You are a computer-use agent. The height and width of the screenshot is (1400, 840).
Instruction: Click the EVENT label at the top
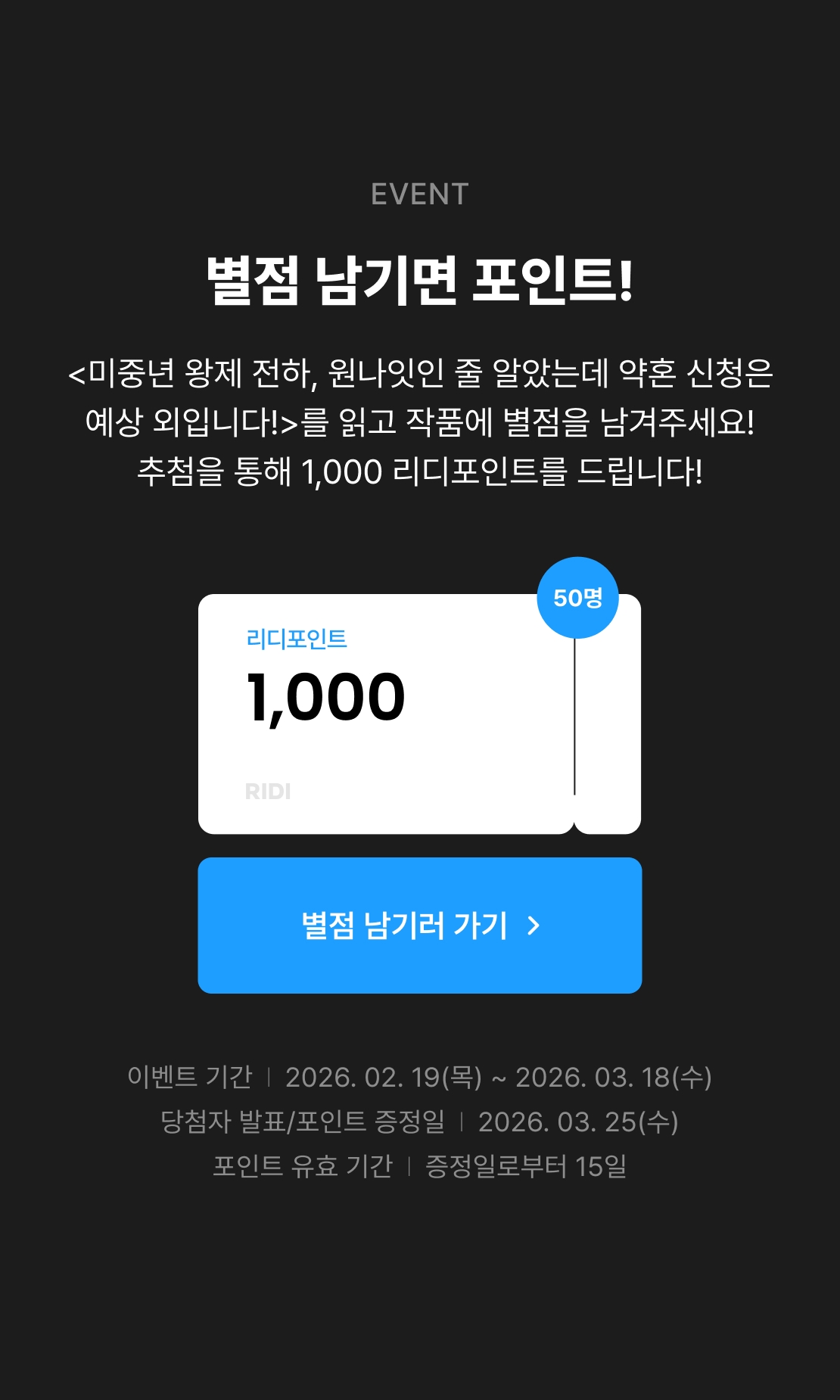419,194
